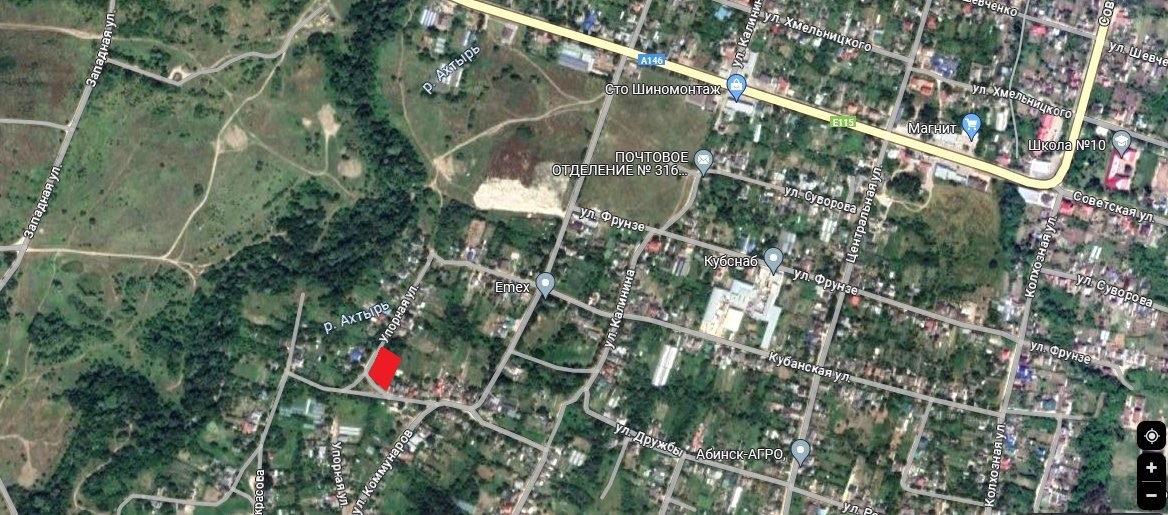Open the Школа №10 marker
The height and width of the screenshot is (515, 1168).
click(x=1121, y=142)
